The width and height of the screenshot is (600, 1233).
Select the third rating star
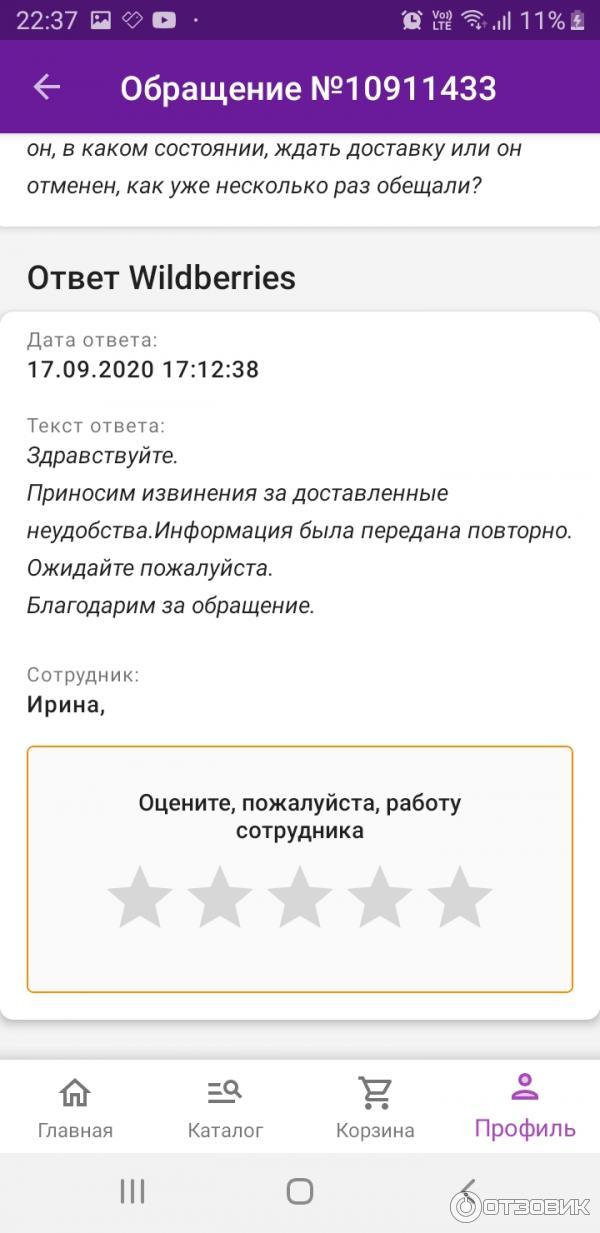point(300,898)
